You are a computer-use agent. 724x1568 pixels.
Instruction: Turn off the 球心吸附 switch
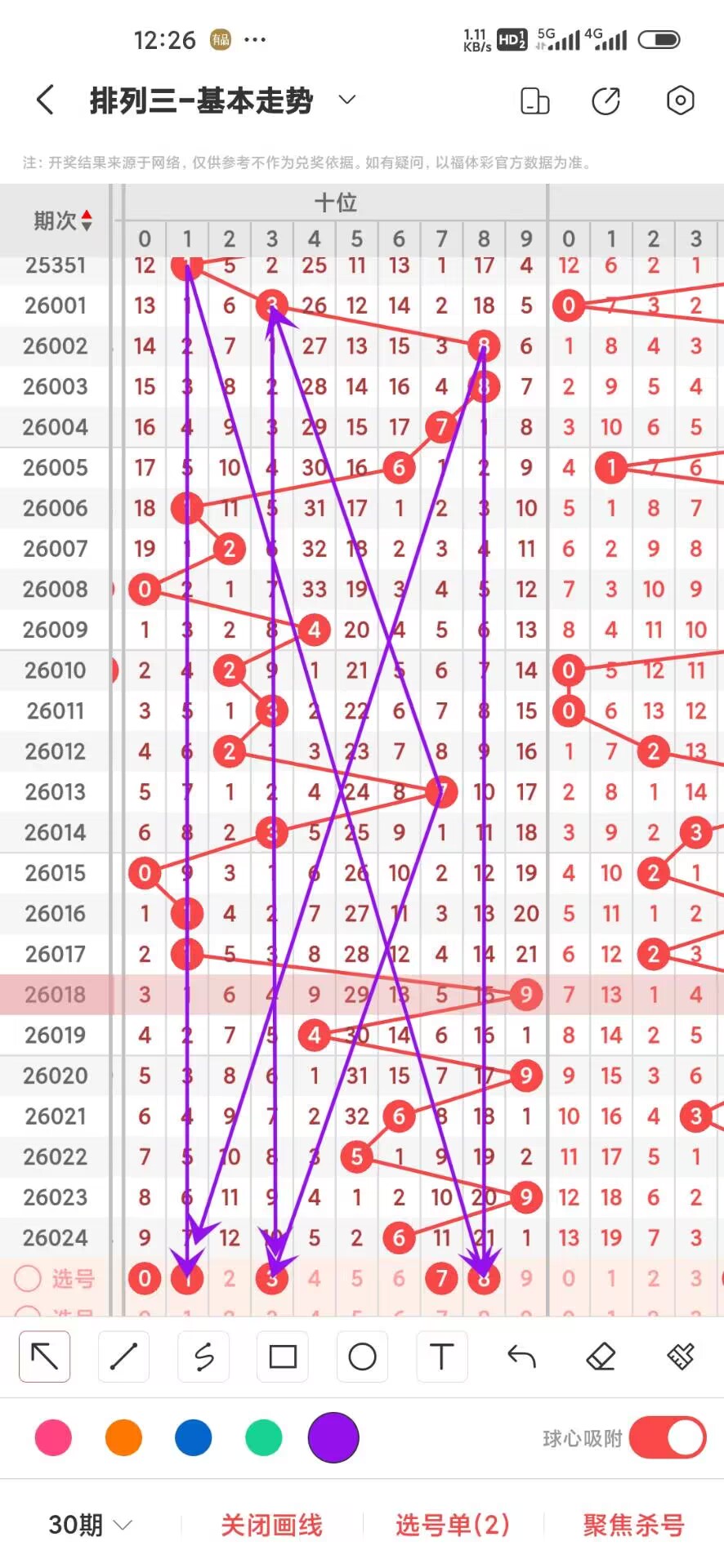667,1437
